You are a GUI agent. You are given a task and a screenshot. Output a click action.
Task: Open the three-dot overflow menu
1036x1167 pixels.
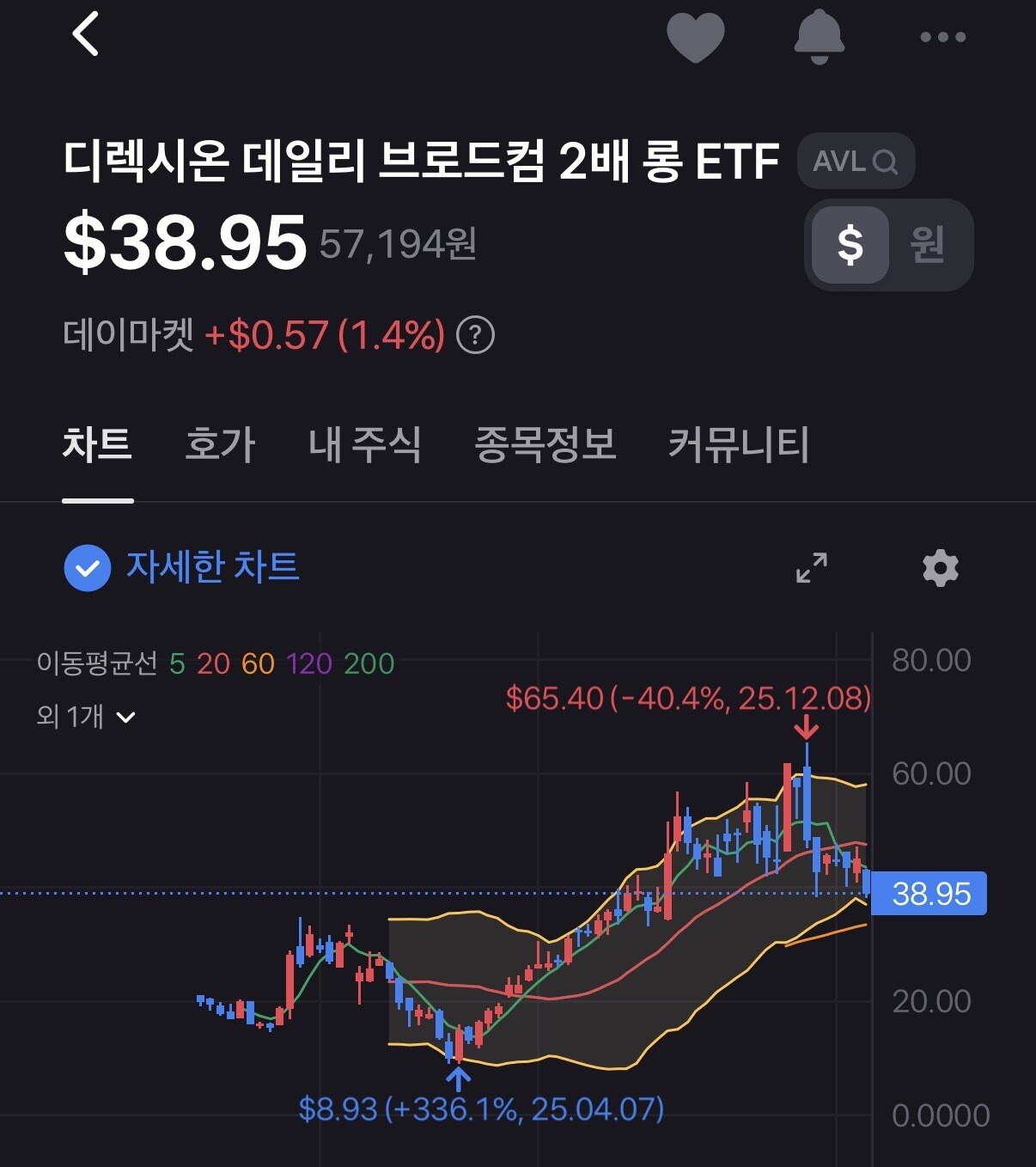click(x=942, y=37)
